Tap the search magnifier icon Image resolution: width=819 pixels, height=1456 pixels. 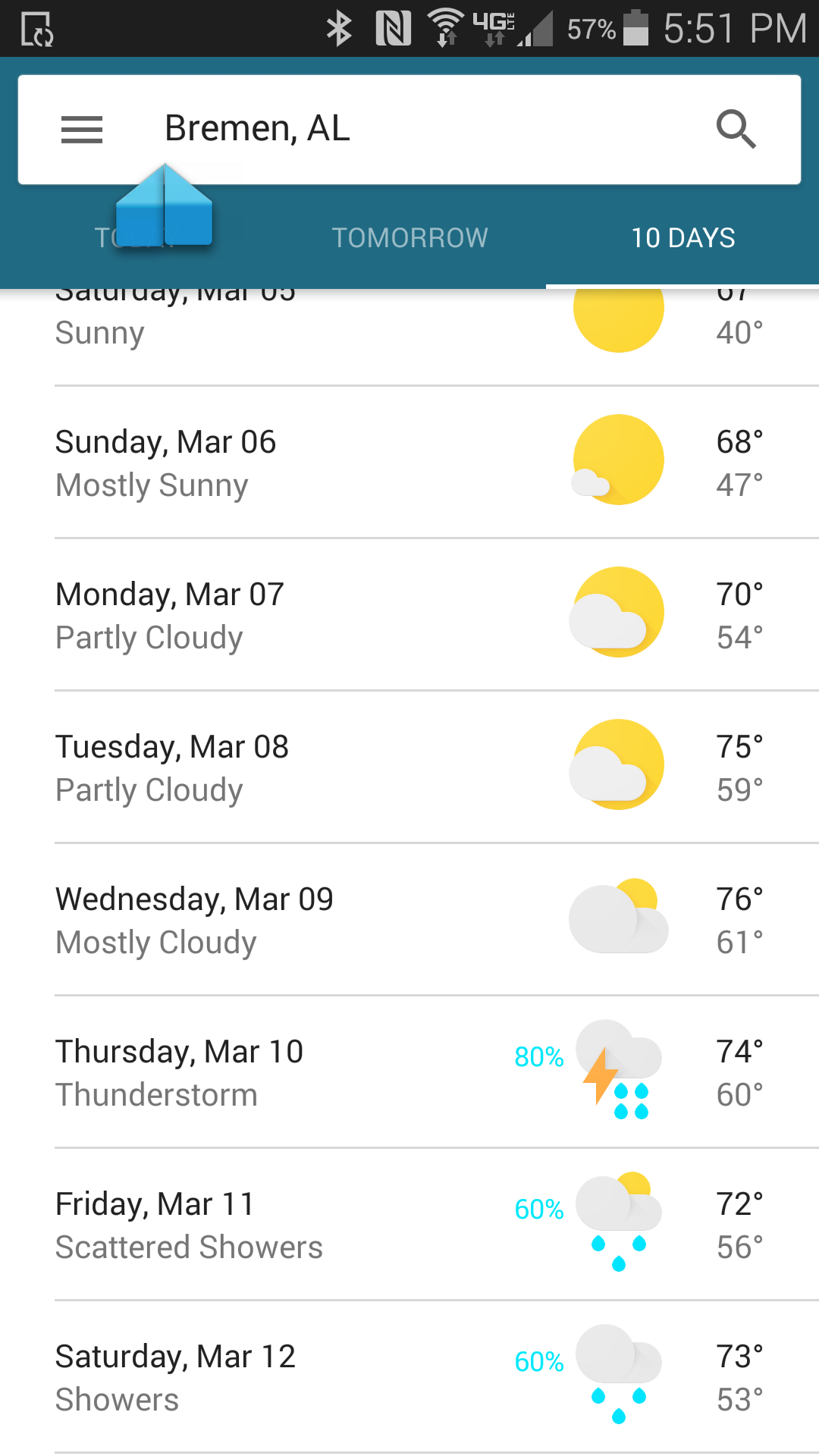pos(736,130)
